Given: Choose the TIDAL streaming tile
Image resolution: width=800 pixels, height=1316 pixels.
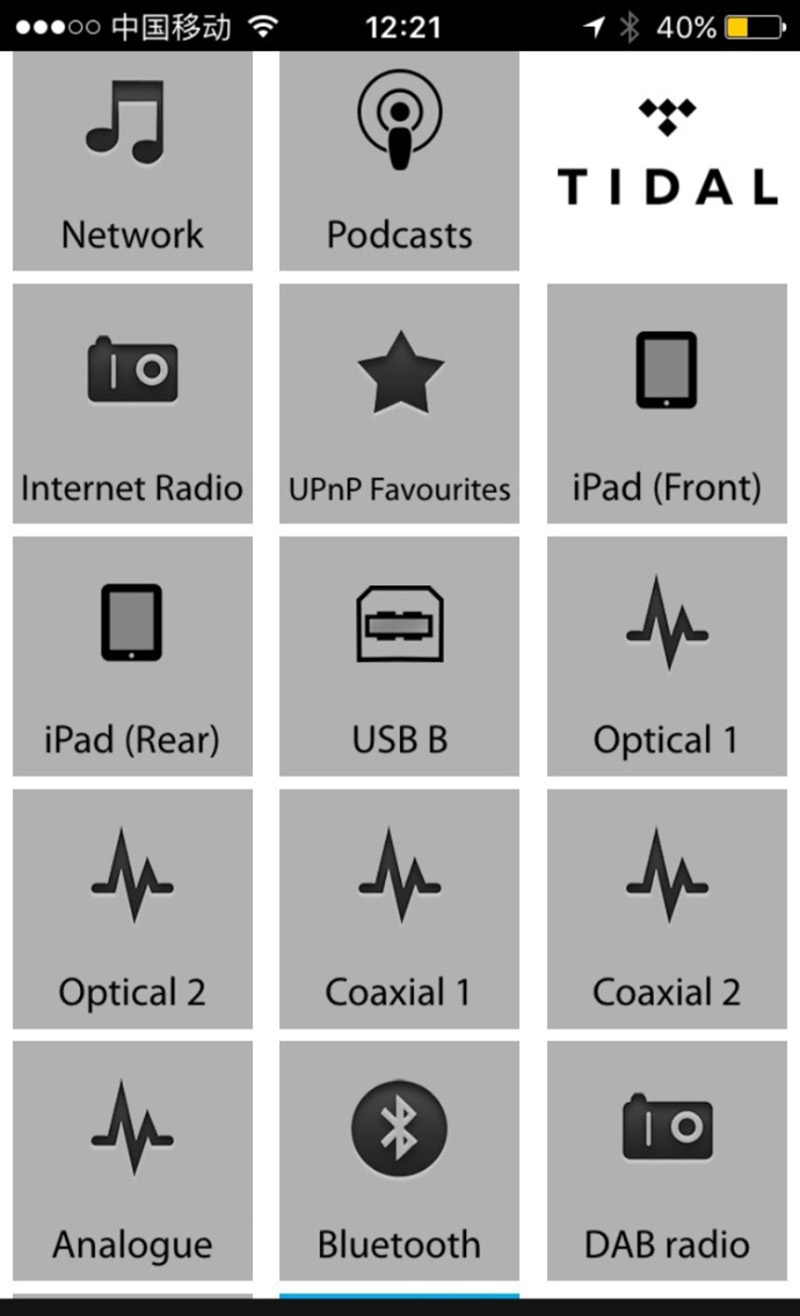Looking at the screenshot, I should [667, 160].
